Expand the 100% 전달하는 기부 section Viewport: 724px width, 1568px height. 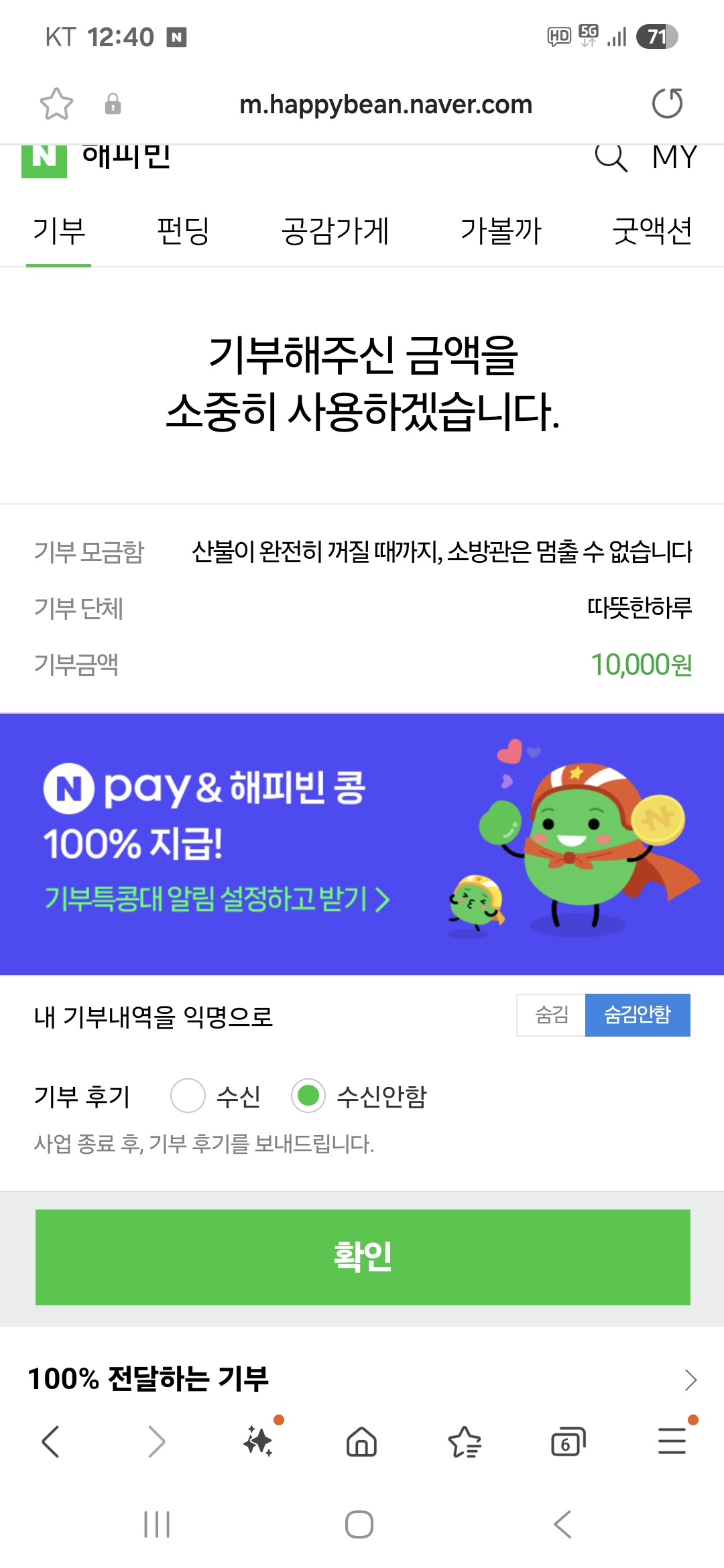(690, 1380)
